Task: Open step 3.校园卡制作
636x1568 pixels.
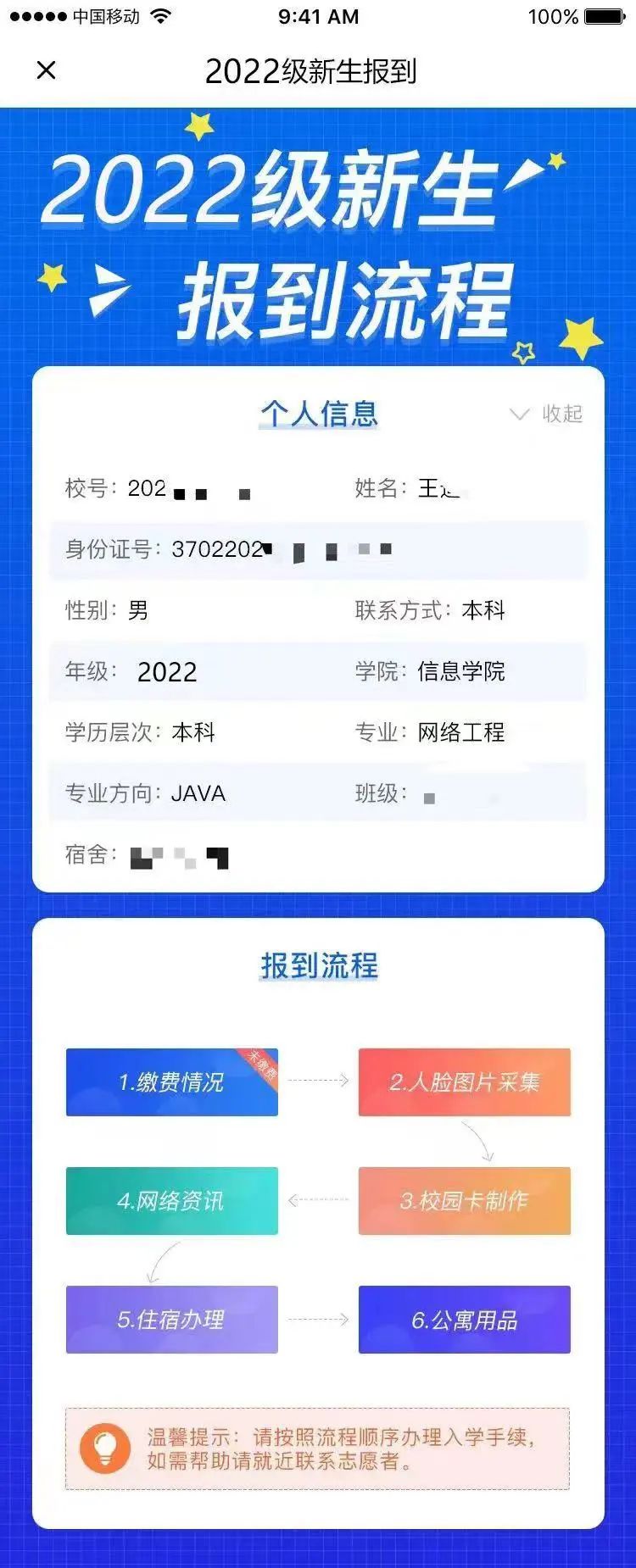Action: click(464, 1201)
